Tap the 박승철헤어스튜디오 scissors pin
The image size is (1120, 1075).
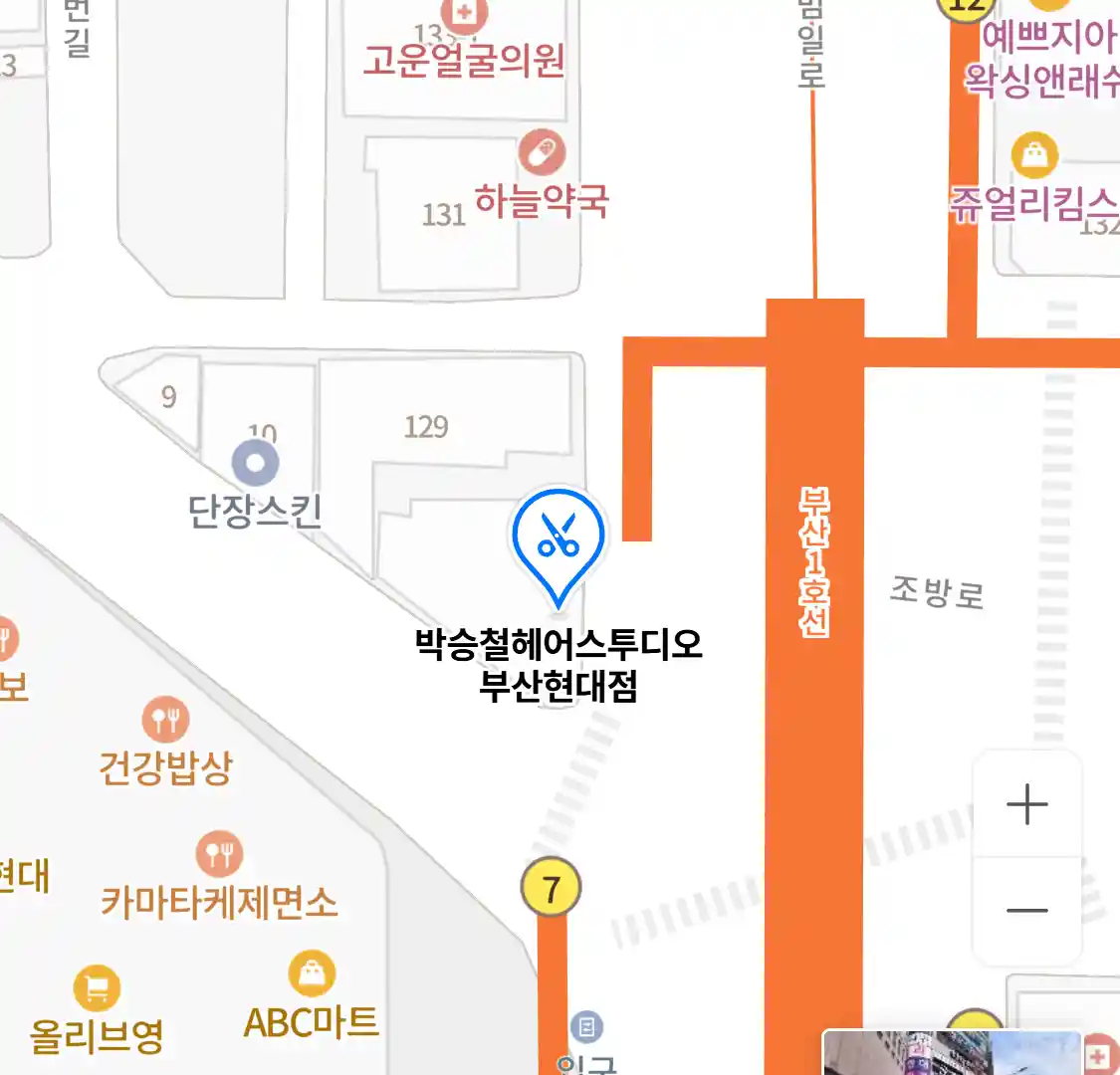coord(558,537)
